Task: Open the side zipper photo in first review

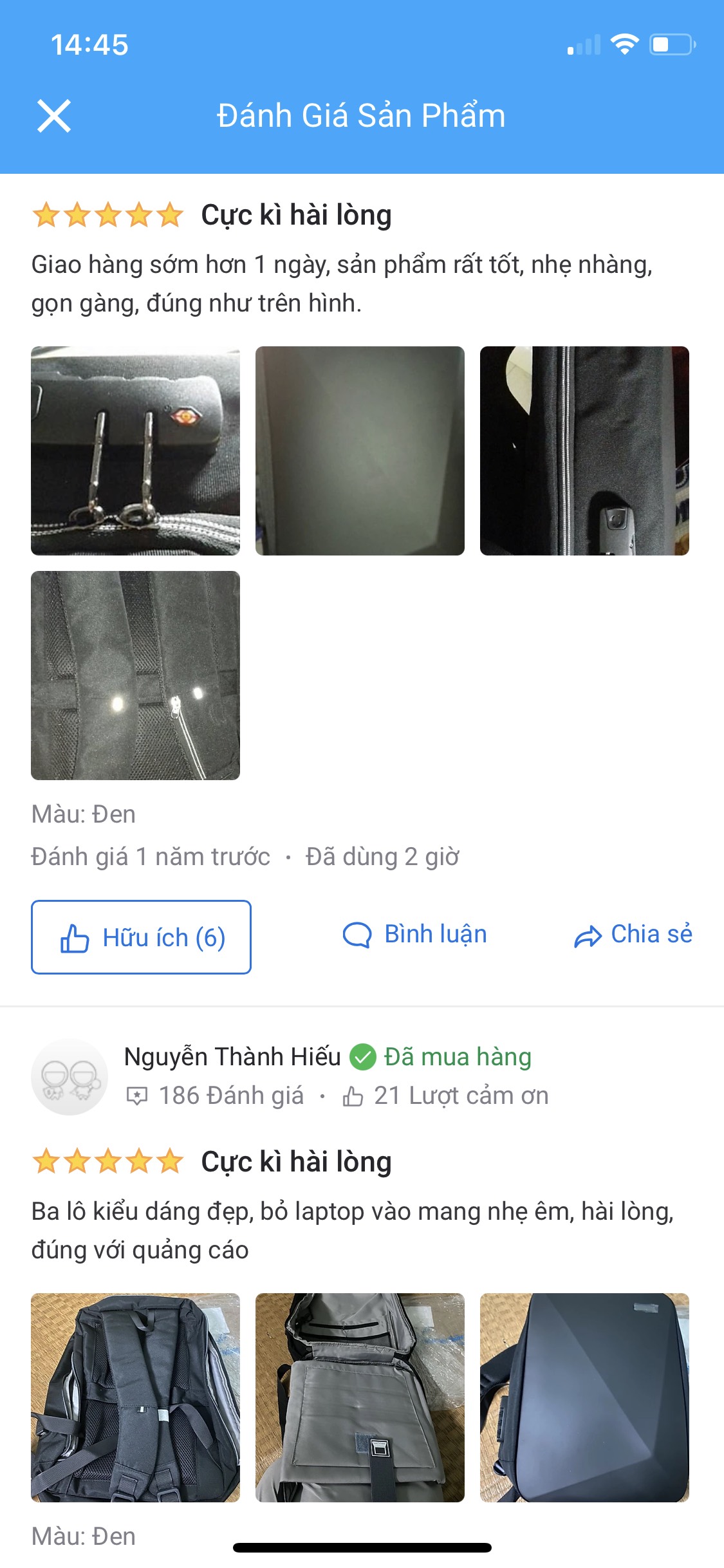Action: (x=584, y=451)
